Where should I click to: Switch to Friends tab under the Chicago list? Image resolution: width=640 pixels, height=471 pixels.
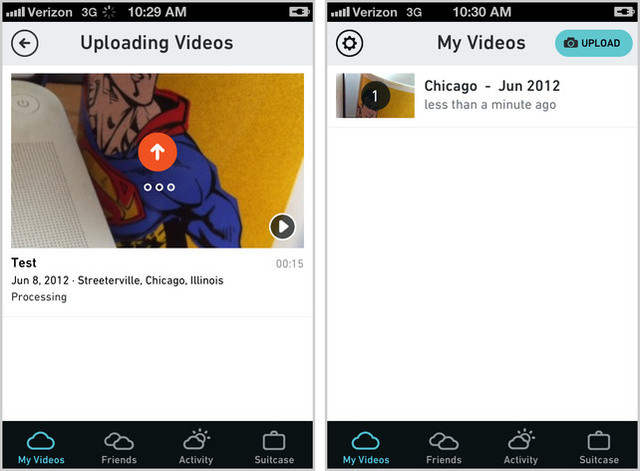[x=444, y=446]
